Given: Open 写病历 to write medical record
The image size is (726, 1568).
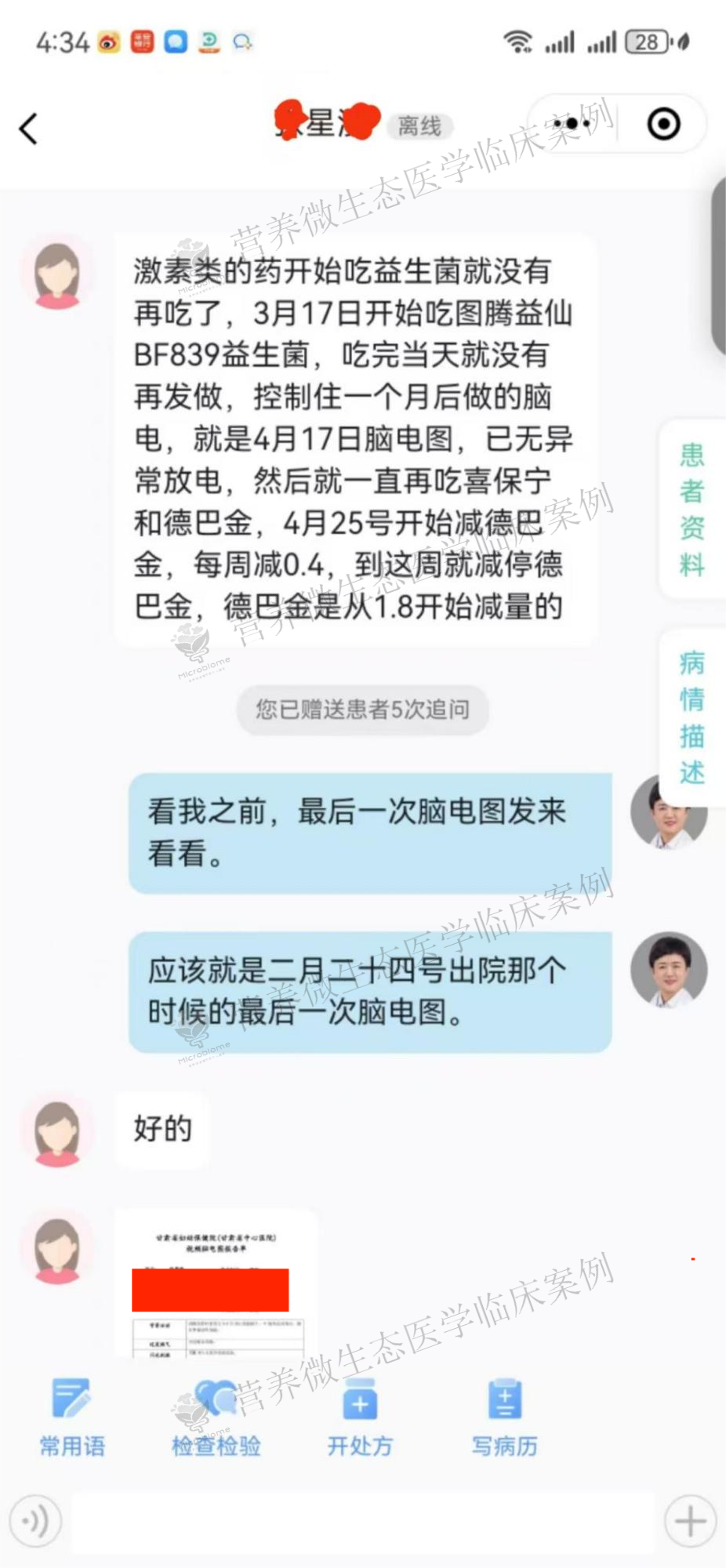Looking at the screenshot, I should point(504,1417).
